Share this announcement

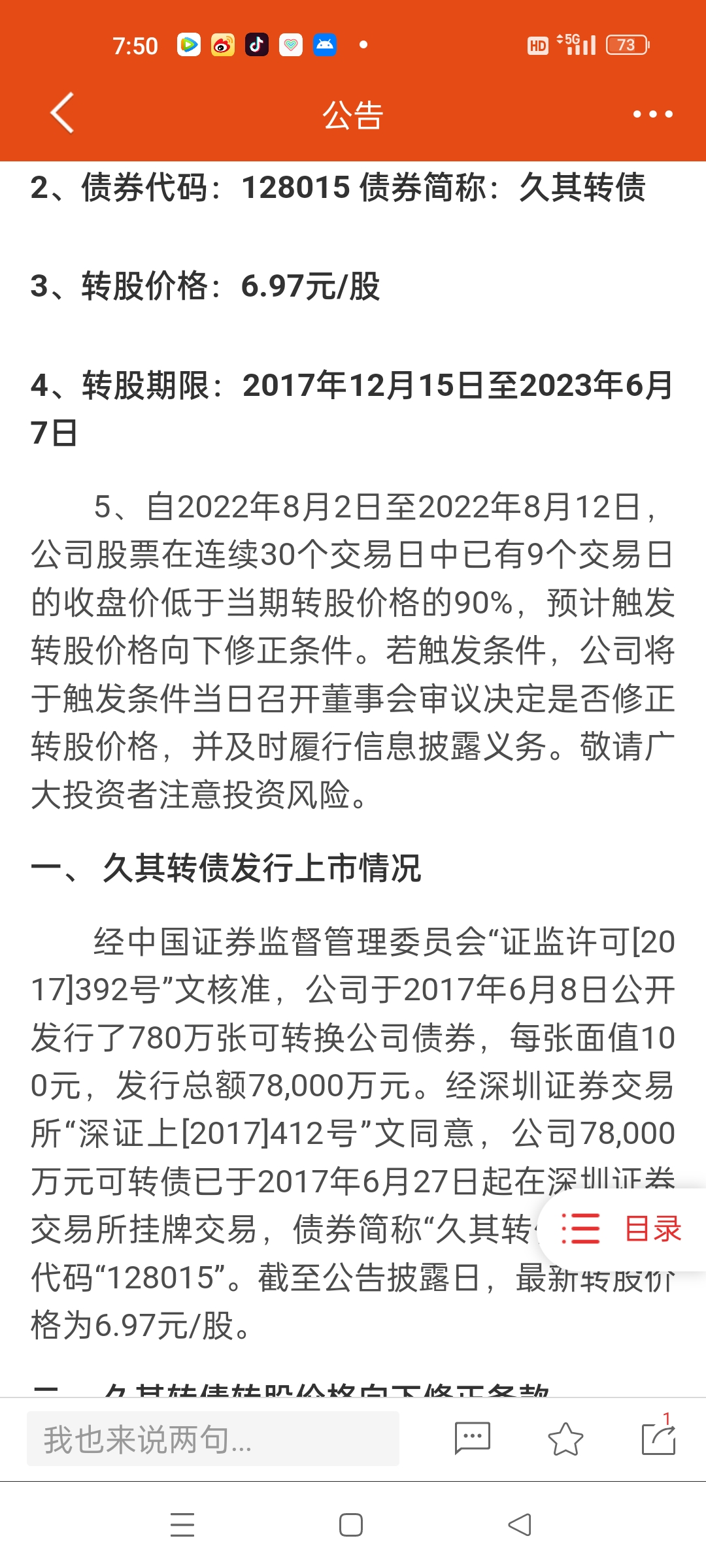(x=658, y=1438)
